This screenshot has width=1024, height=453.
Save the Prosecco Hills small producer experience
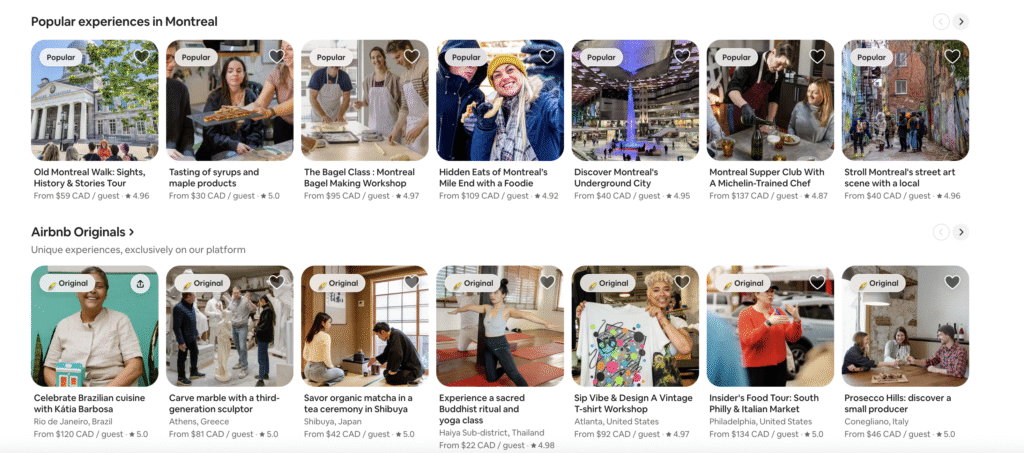point(952,283)
